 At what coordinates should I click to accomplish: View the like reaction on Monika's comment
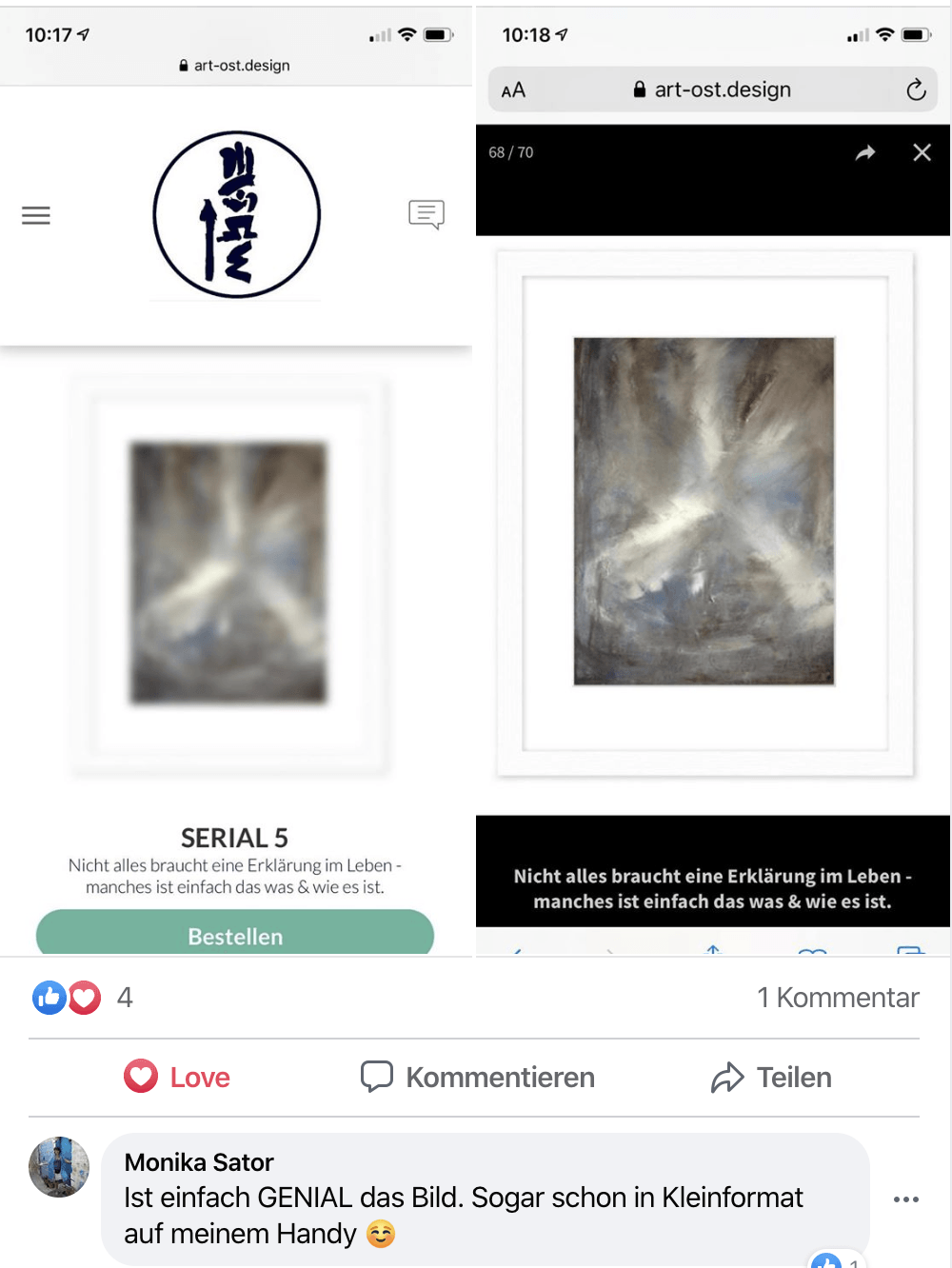[836, 1260]
